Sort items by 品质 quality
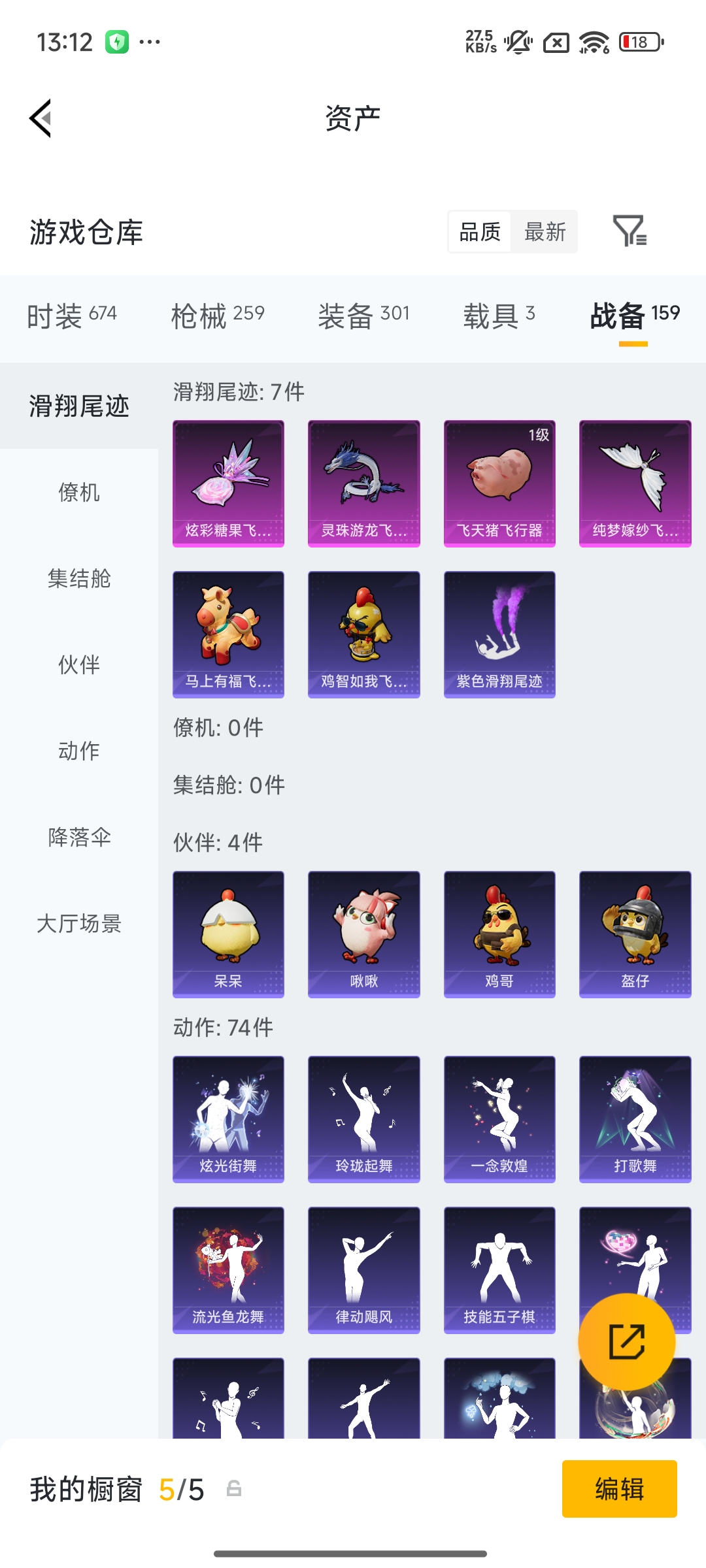Image resolution: width=706 pixels, height=1568 pixels. click(479, 232)
